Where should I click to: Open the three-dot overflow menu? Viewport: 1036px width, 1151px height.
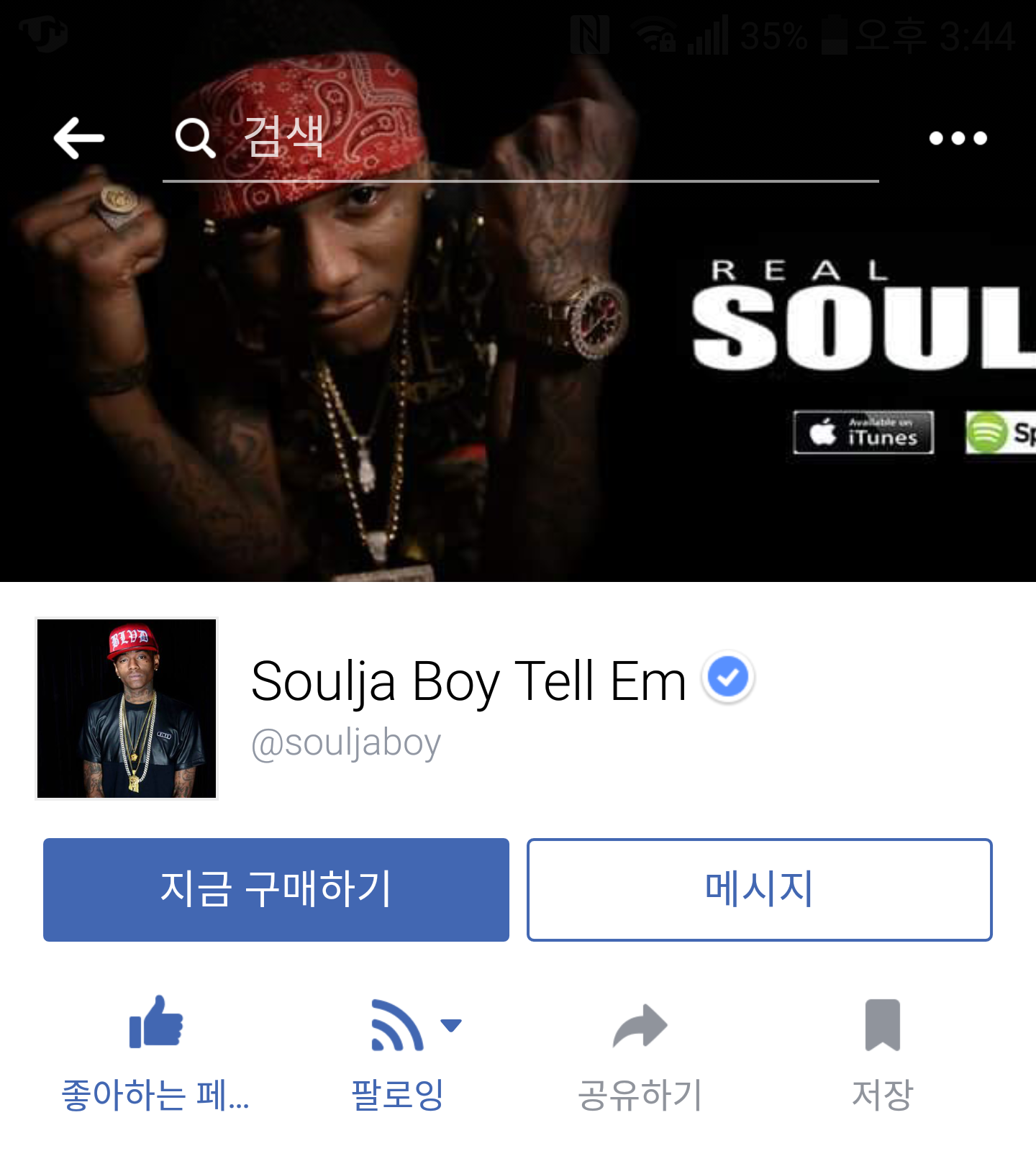point(958,137)
